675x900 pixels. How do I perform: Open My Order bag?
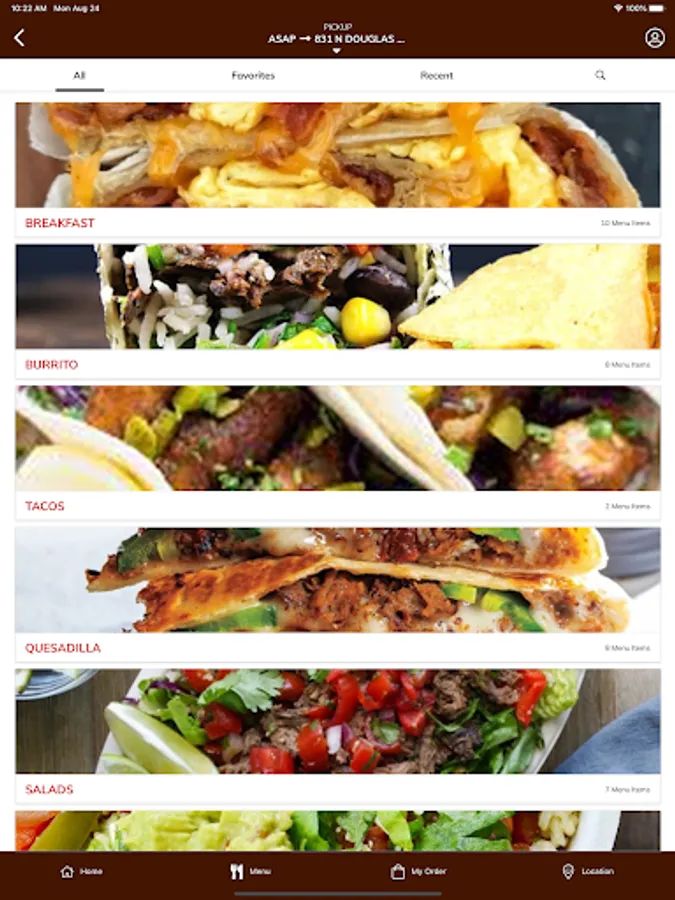(418, 871)
